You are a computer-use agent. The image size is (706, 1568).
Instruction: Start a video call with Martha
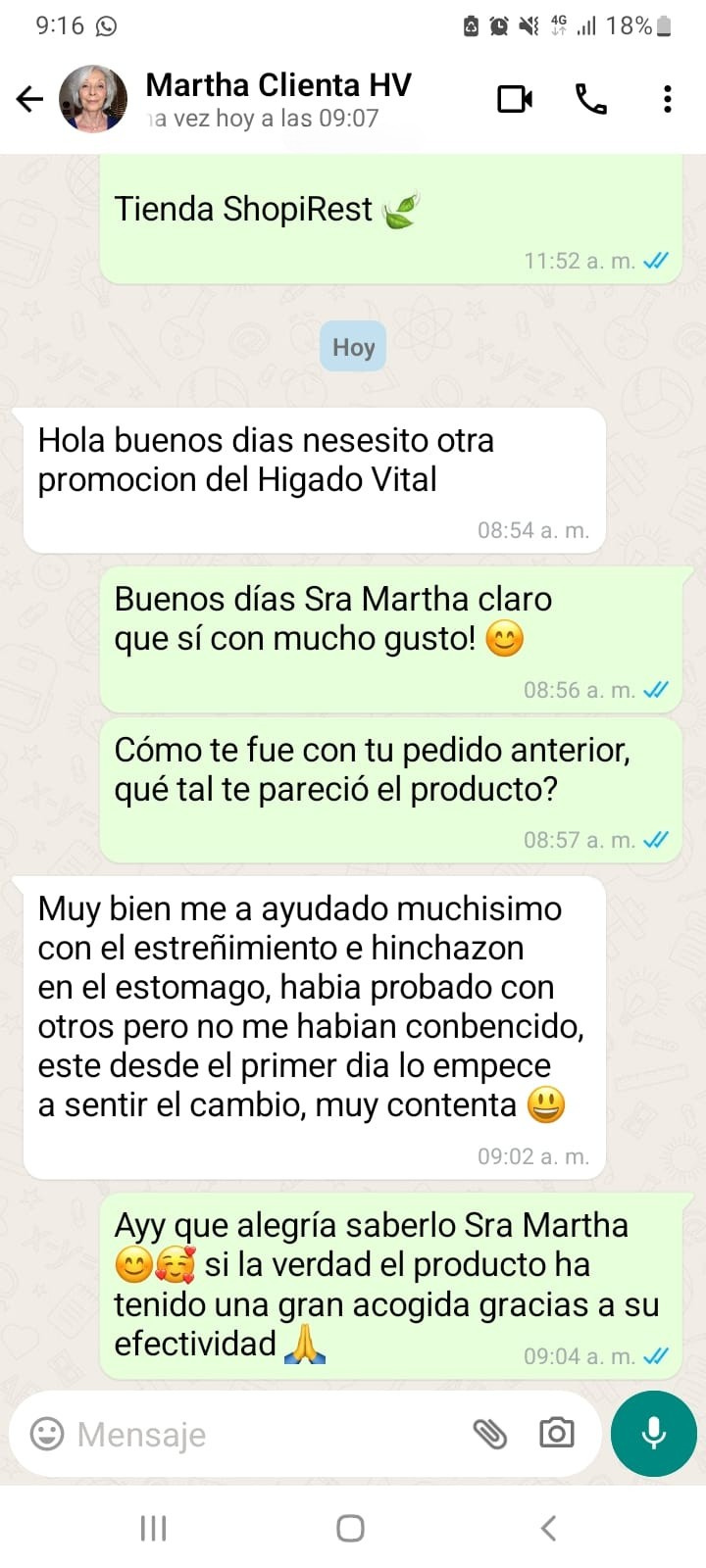[515, 99]
